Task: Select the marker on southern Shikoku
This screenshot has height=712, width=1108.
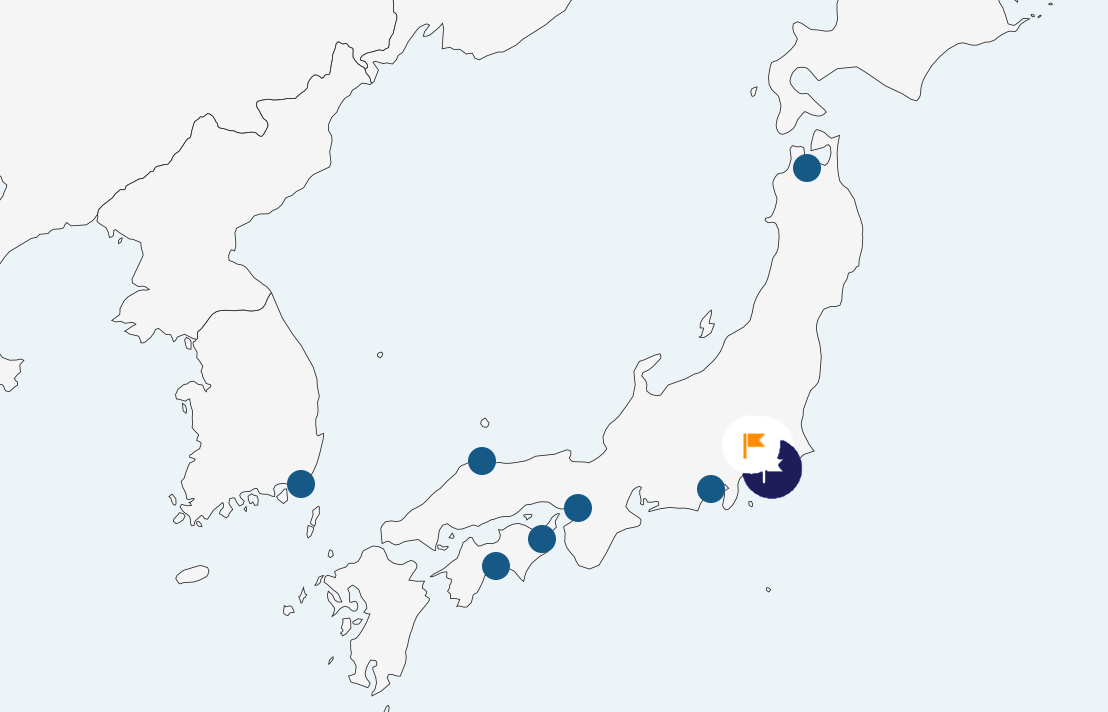Action: point(496,566)
